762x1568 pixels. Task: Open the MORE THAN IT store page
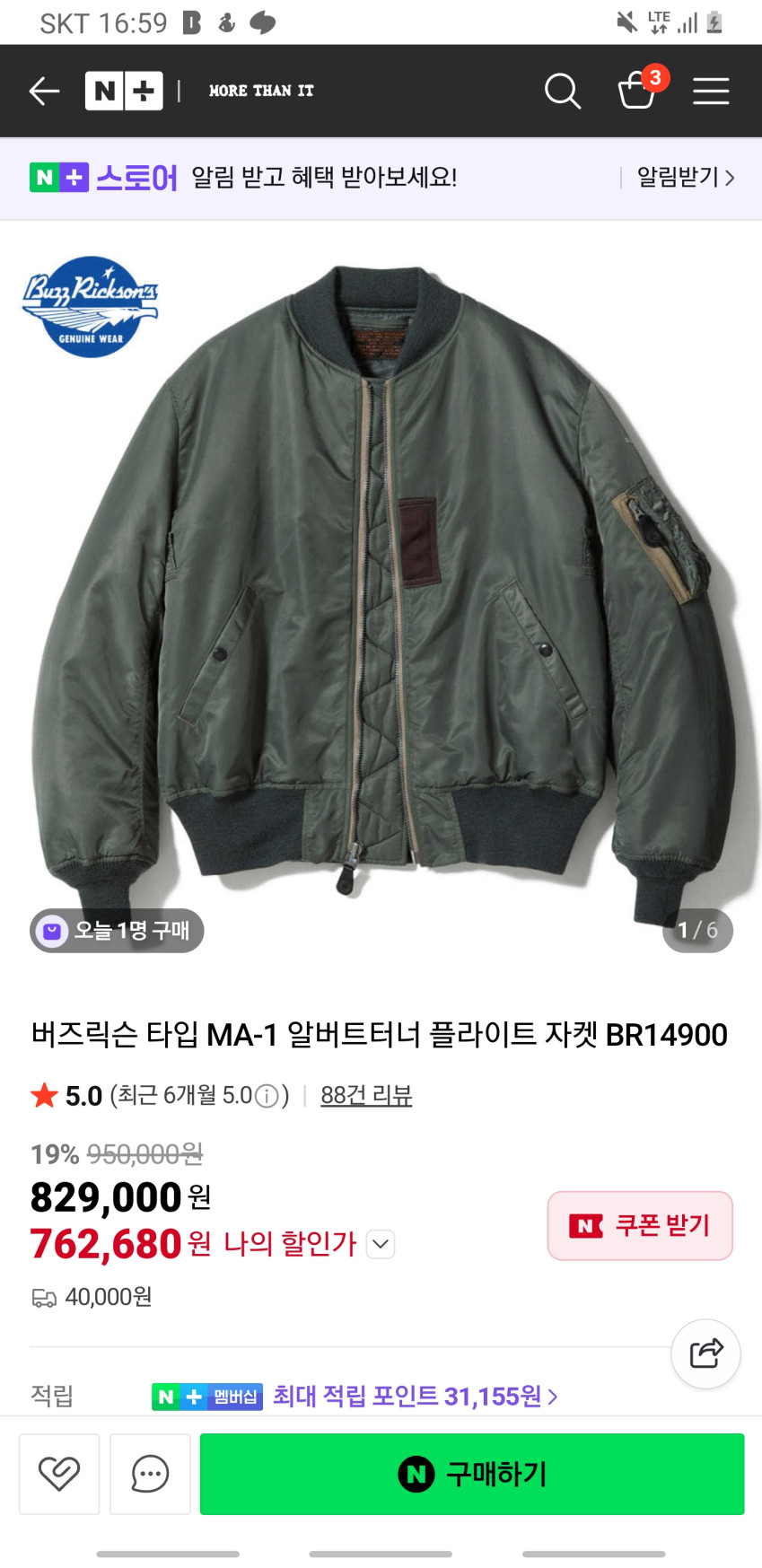pyautogui.click(x=261, y=91)
